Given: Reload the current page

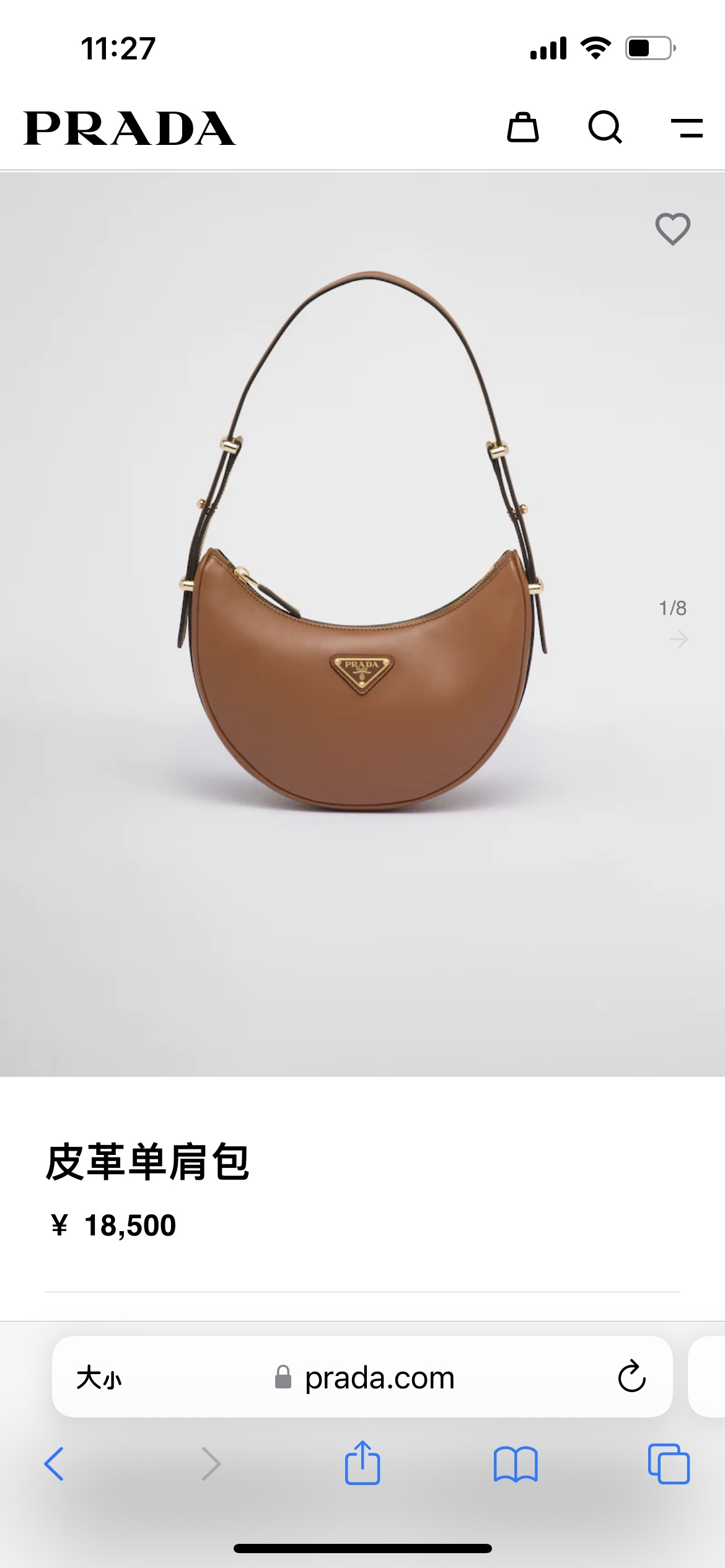Looking at the screenshot, I should (631, 1377).
